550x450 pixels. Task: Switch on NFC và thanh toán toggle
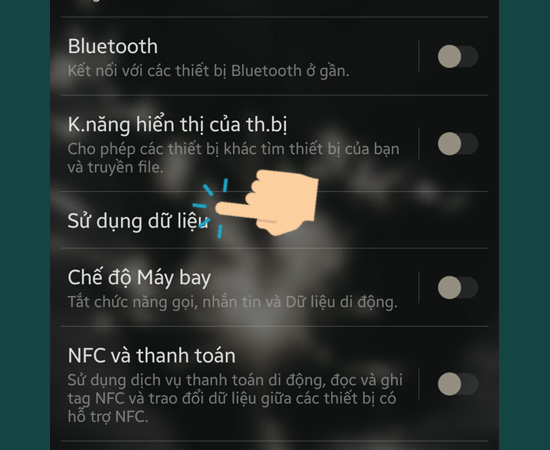tap(458, 384)
